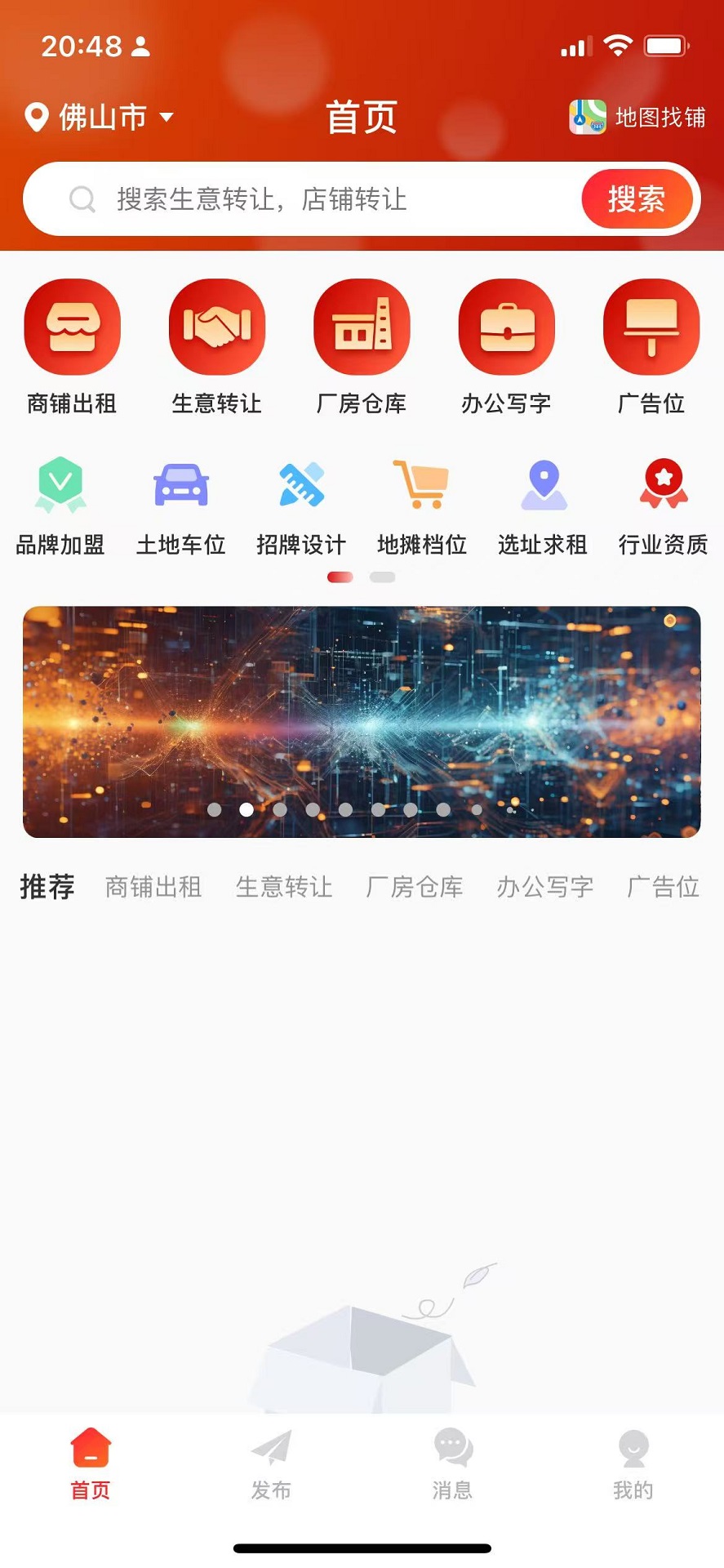Open 选址求租 with the map pin icon

pos(543,486)
